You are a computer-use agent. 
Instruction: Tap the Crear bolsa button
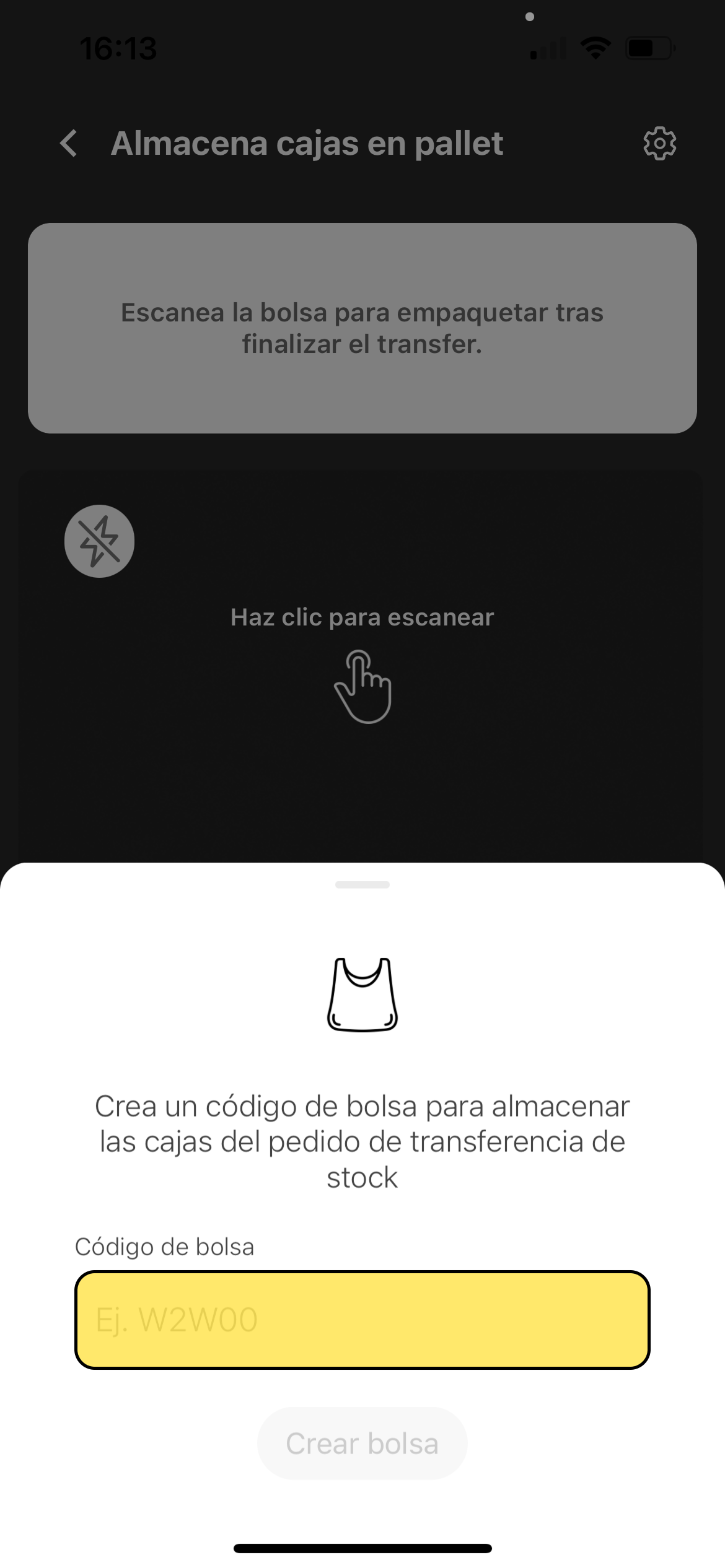(x=362, y=1444)
